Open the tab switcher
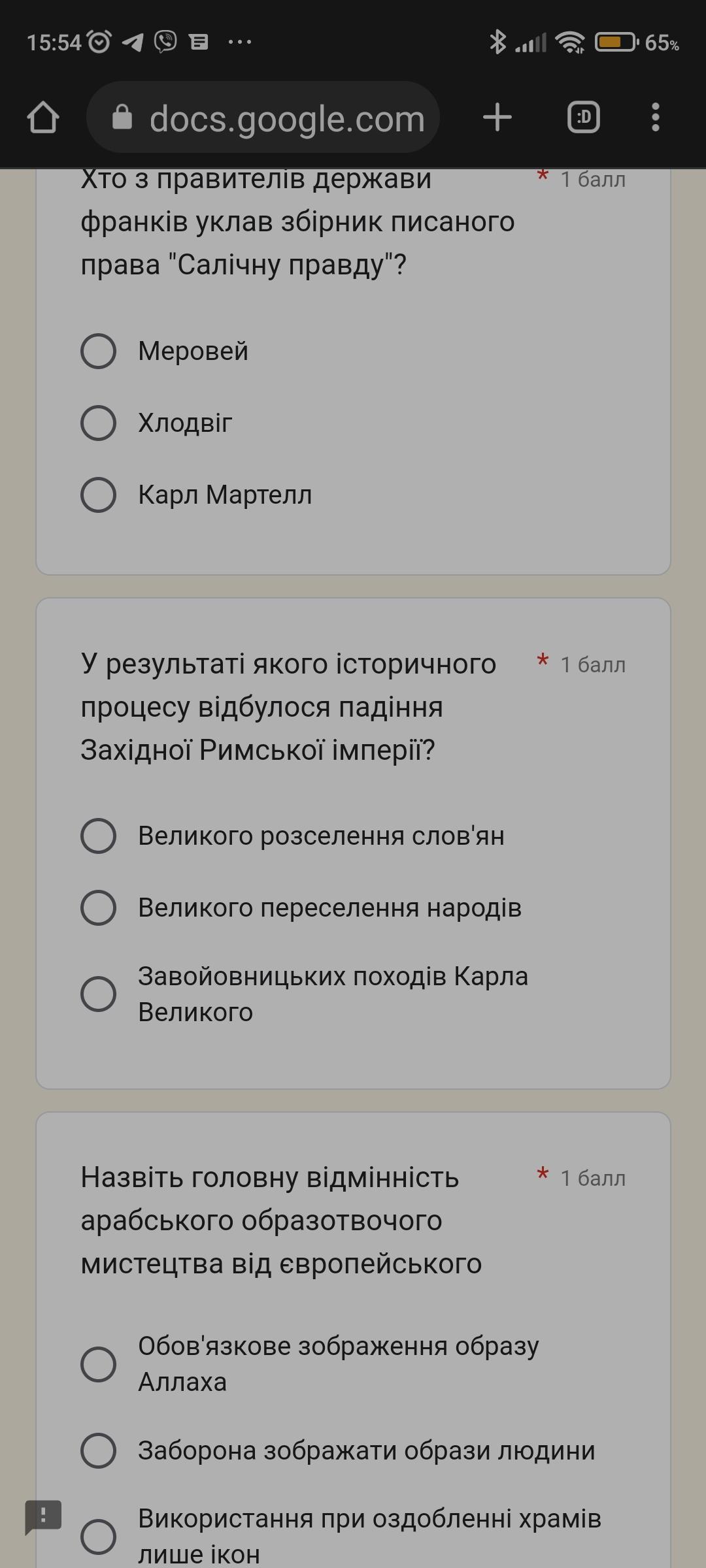Screen dimensions: 706x1568 pos(583,118)
